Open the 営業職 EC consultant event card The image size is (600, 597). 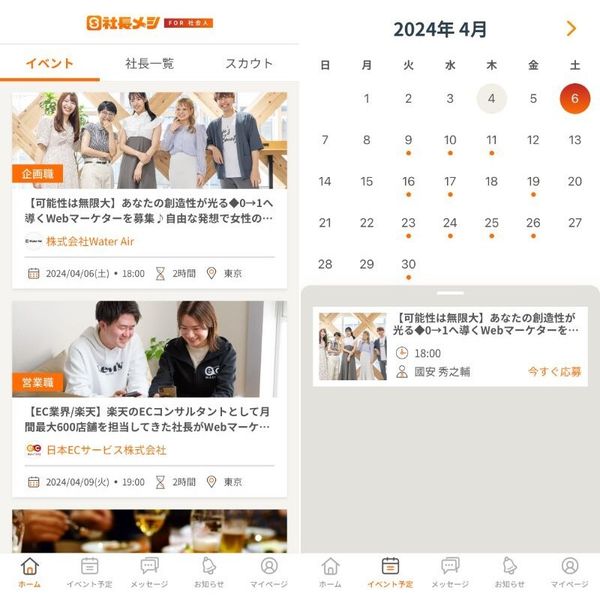pos(149,399)
